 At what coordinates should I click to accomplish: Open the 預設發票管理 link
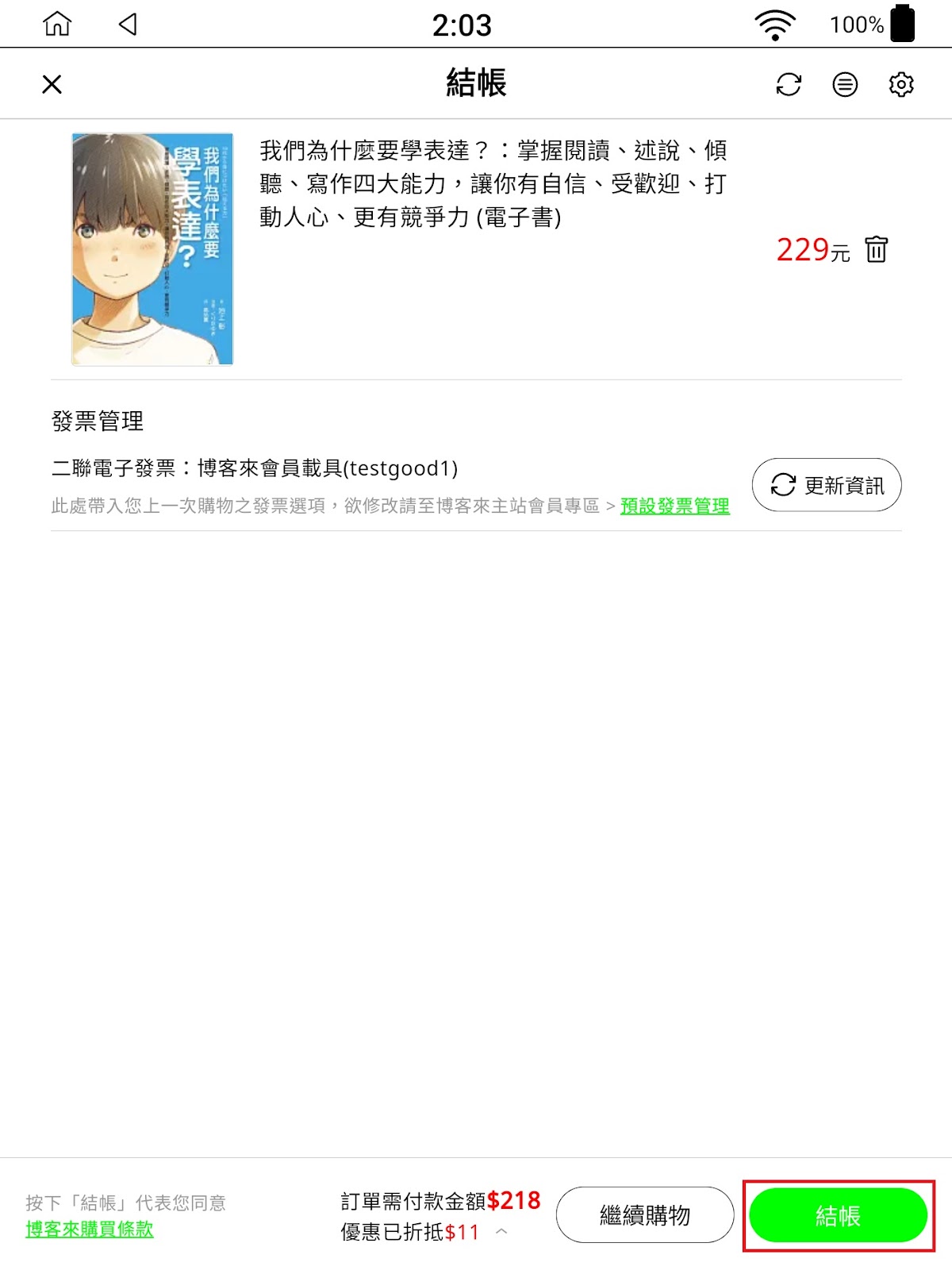pyautogui.click(x=675, y=506)
